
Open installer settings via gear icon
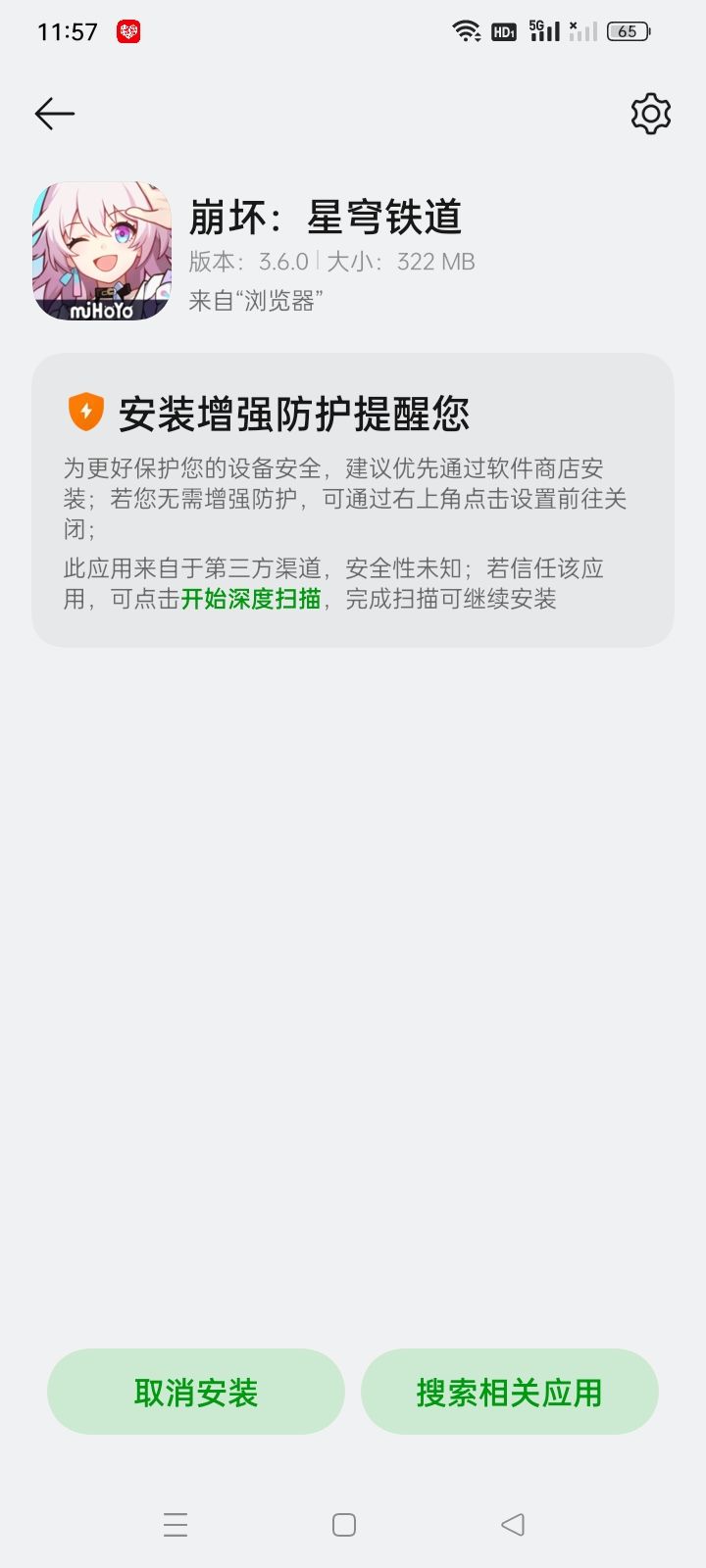click(649, 114)
